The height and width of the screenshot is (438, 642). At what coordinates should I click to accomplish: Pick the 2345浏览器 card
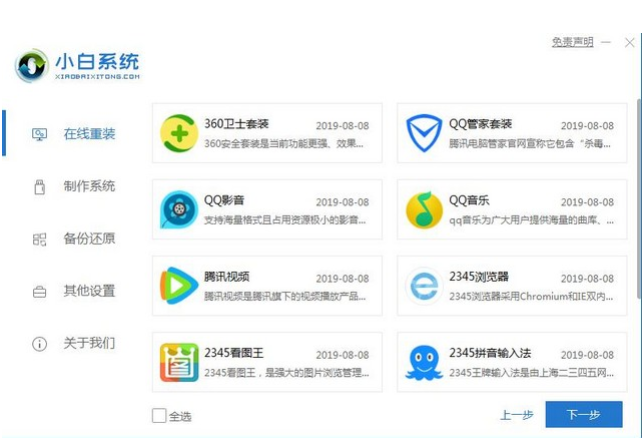pyautogui.click(x=510, y=286)
